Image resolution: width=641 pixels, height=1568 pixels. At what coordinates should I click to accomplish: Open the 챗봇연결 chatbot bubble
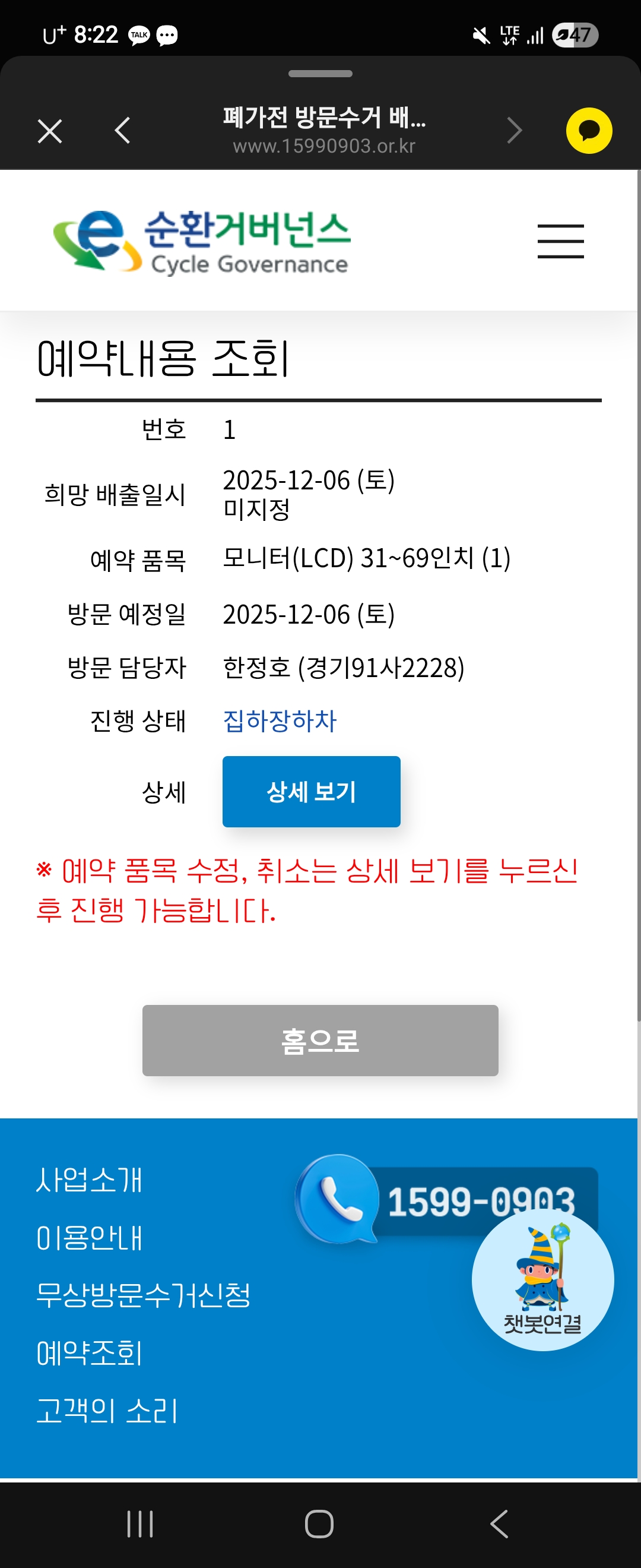[x=542, y=1279]
